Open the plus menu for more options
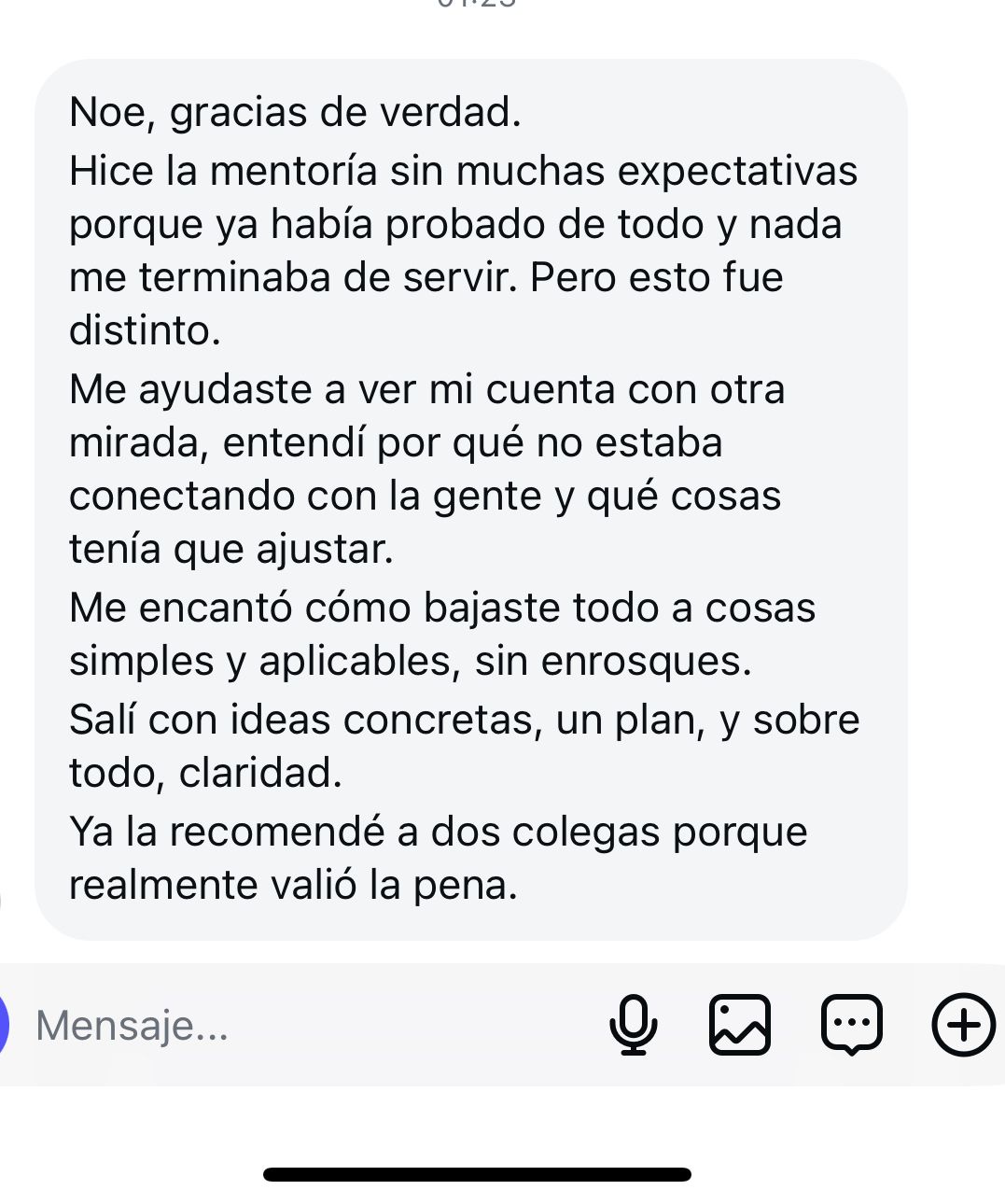Image resolution: width=1005 pixels, height=1204 pixels. [x=963, y=1025]
